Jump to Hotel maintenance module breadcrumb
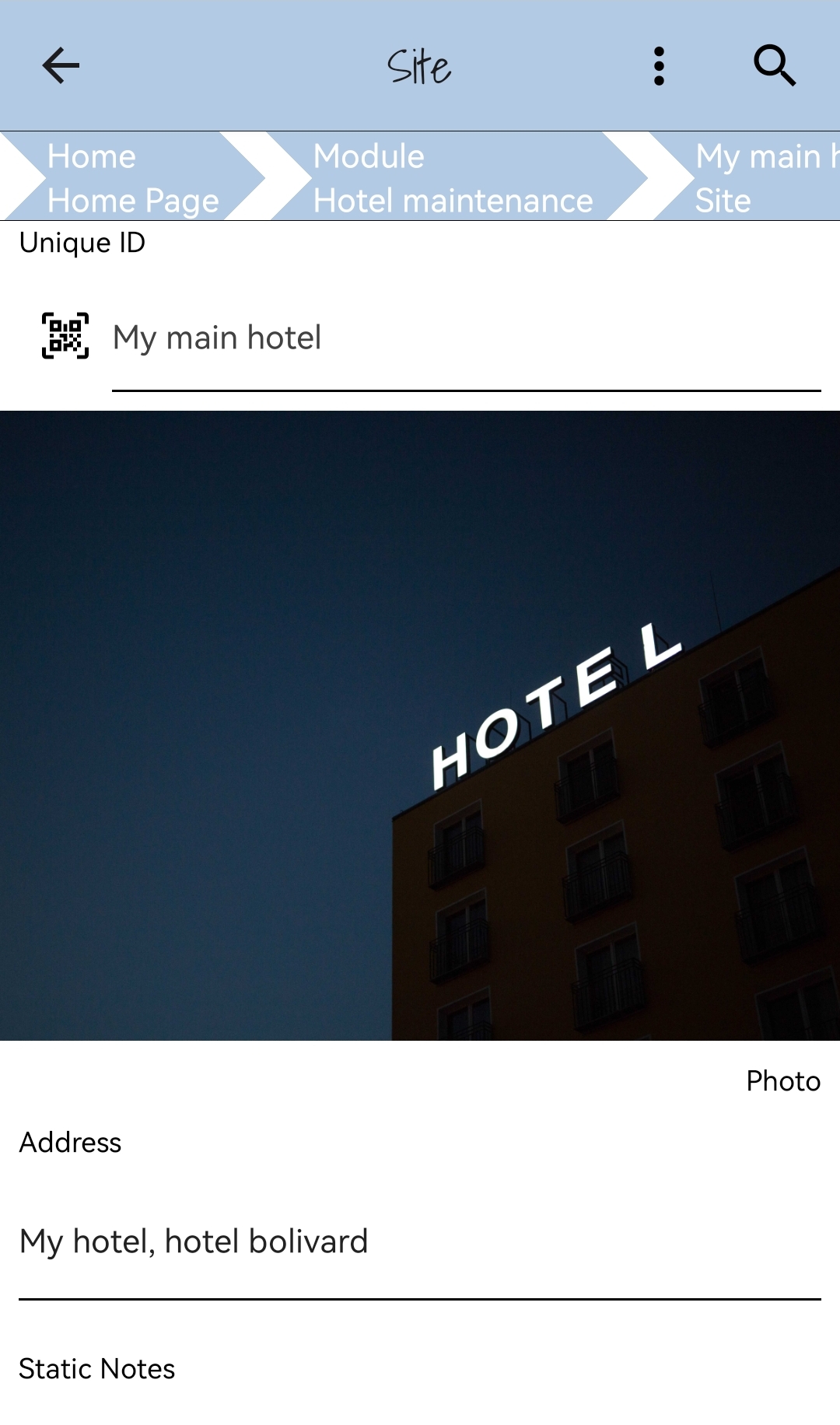The height and width of the screenshot is (1425, 840). pyautogui.click(x=453, y=177)
